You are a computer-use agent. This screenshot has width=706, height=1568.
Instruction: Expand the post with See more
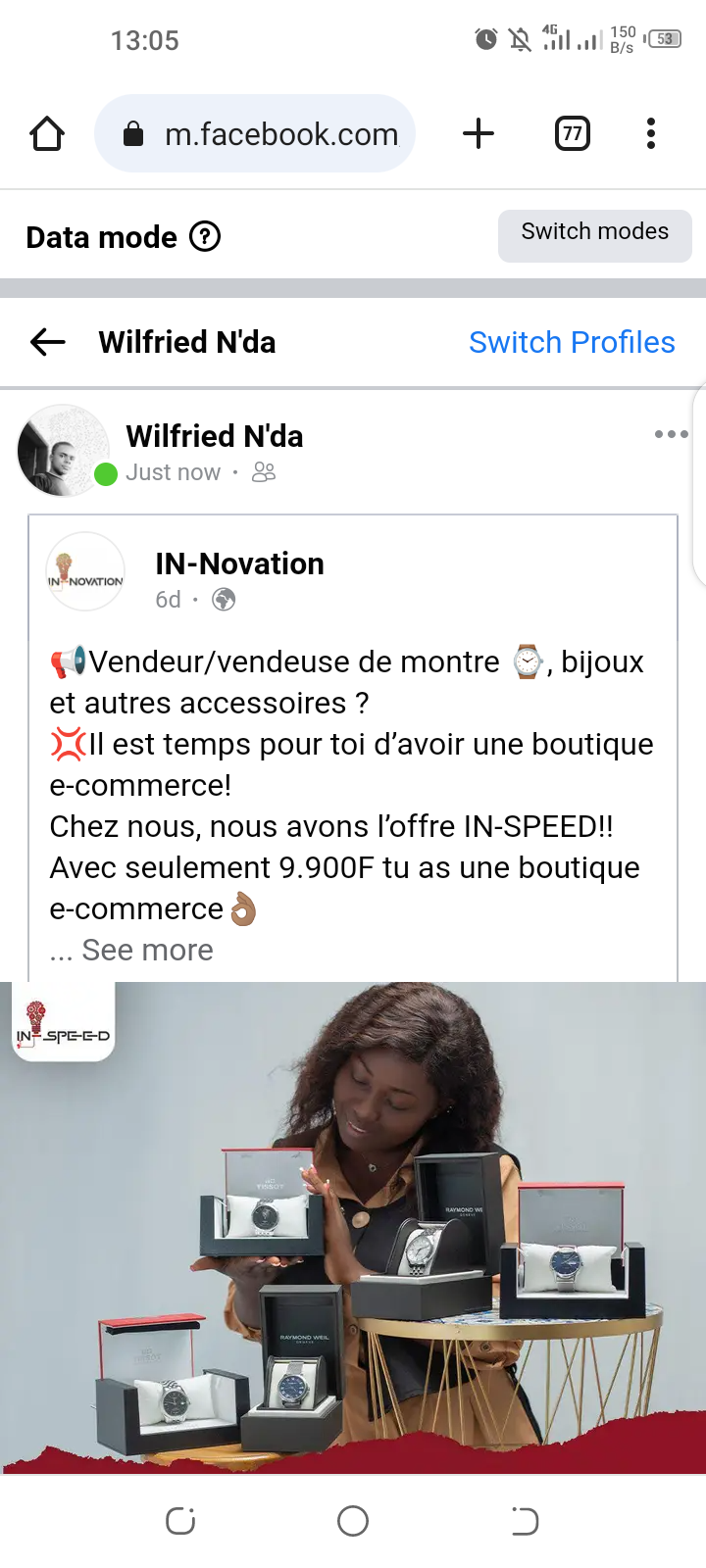(147, 950)
